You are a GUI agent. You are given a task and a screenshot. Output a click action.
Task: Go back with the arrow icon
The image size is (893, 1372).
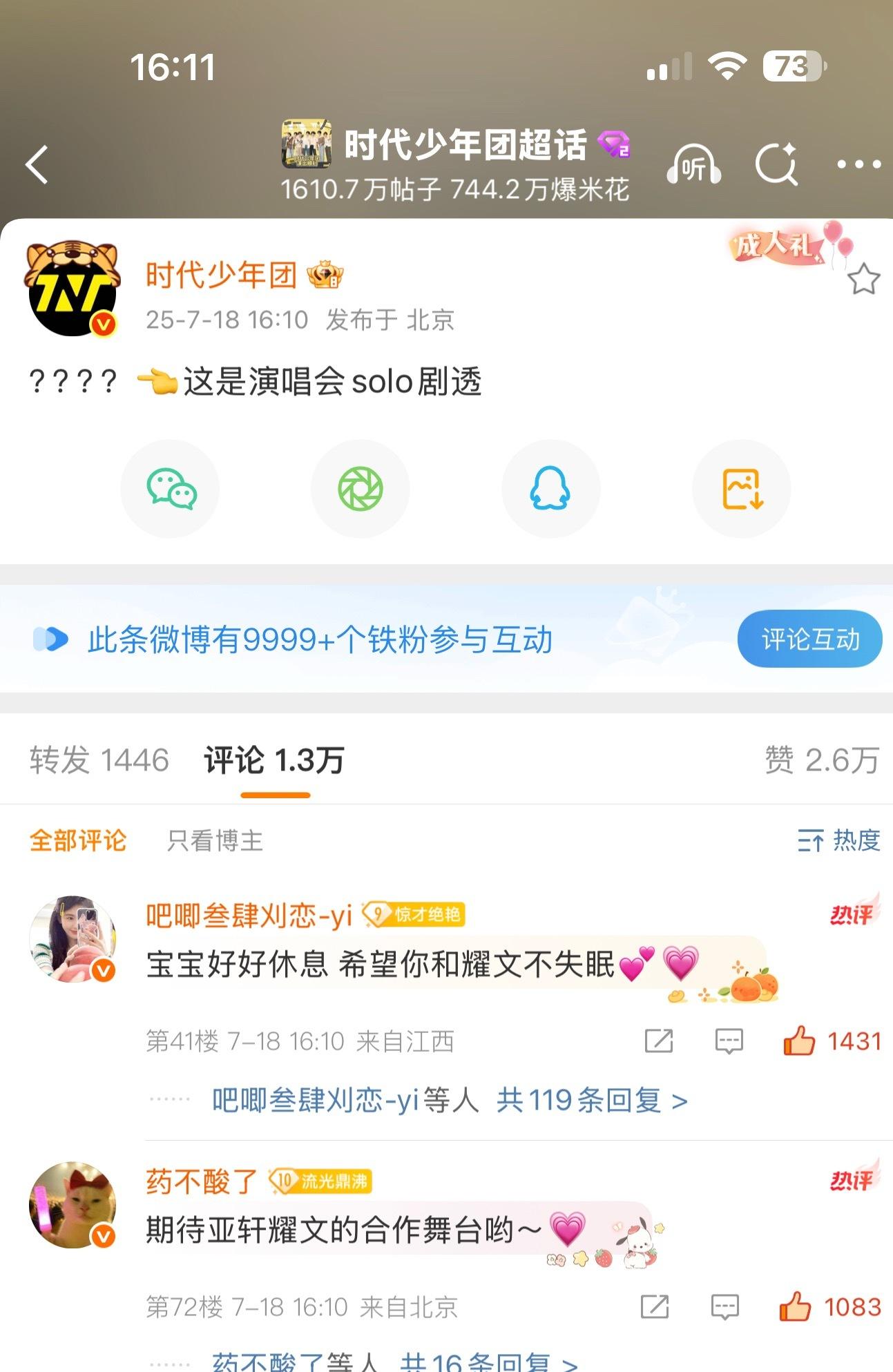[37, 164]
